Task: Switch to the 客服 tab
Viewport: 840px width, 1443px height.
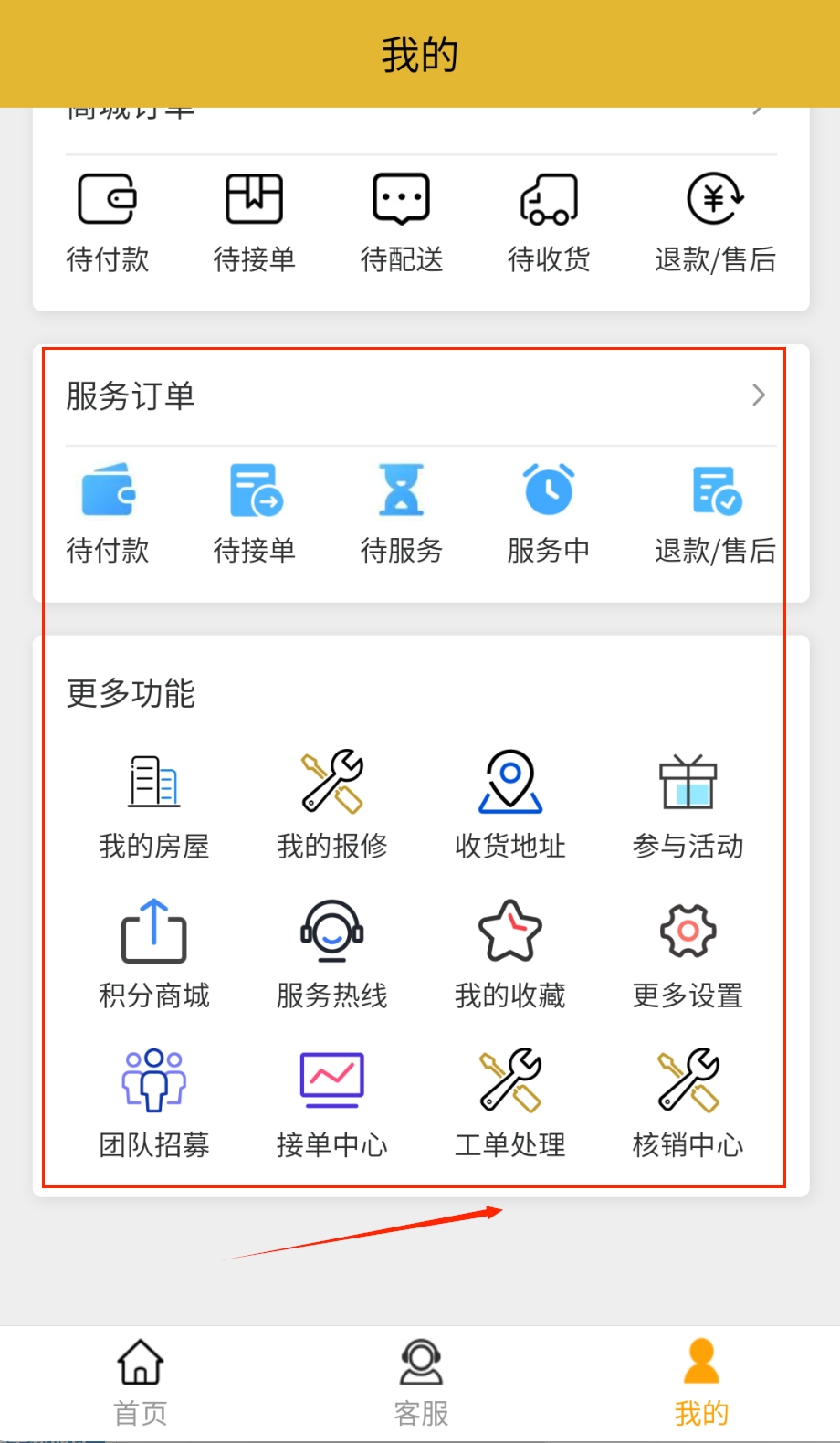Action: [421, 1382]
